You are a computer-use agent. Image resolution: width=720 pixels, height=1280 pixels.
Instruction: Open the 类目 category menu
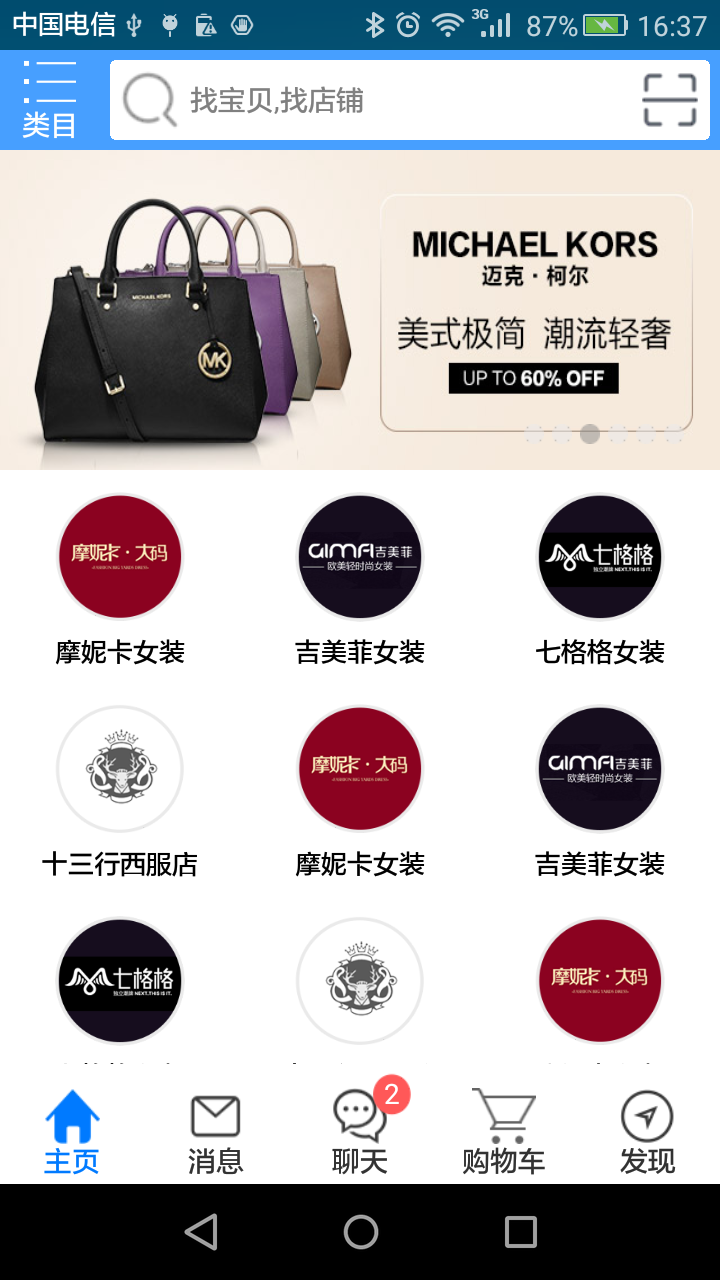[50, 100]
